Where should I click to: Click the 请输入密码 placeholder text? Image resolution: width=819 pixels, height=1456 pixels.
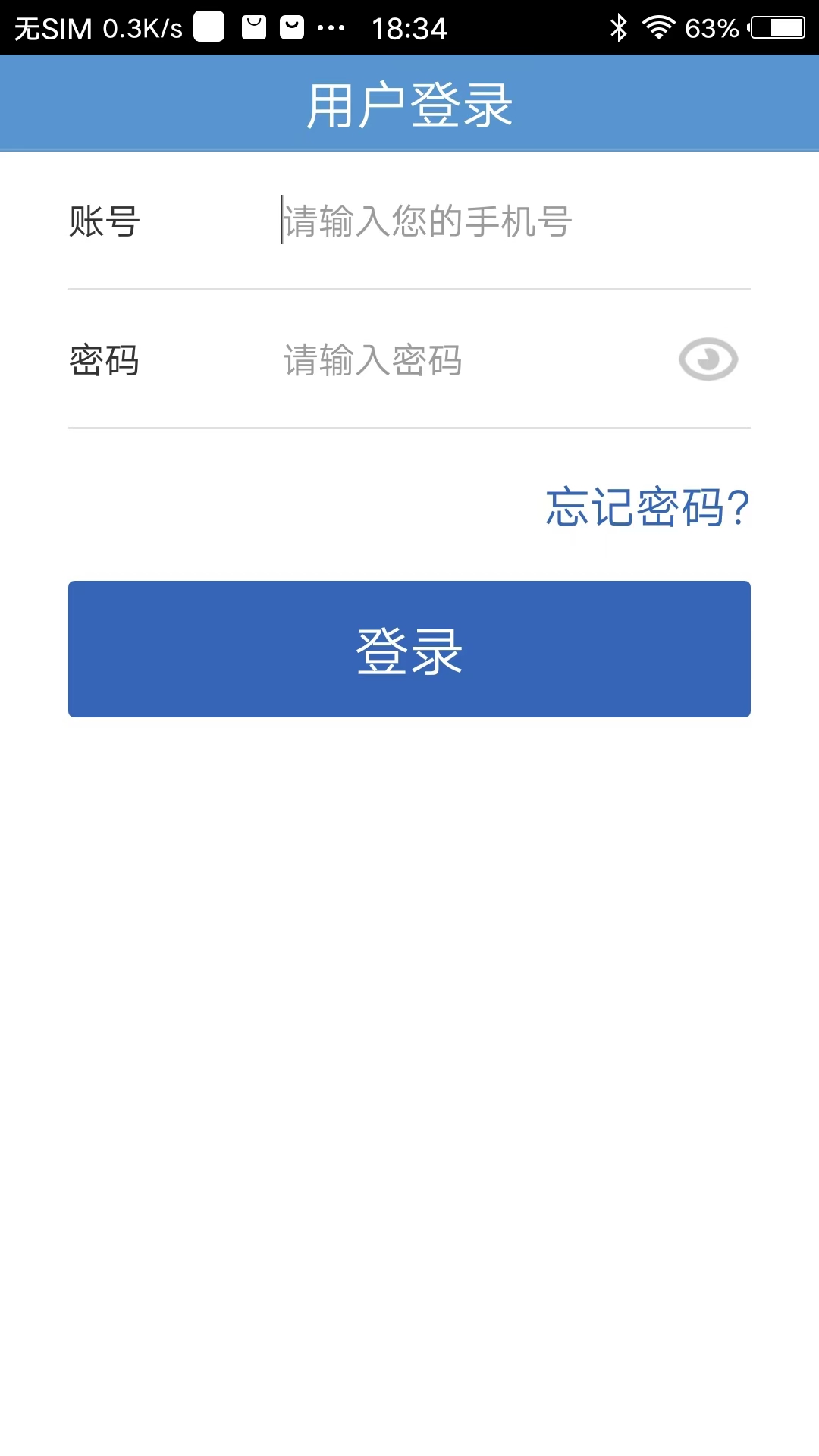click(372, 360)
